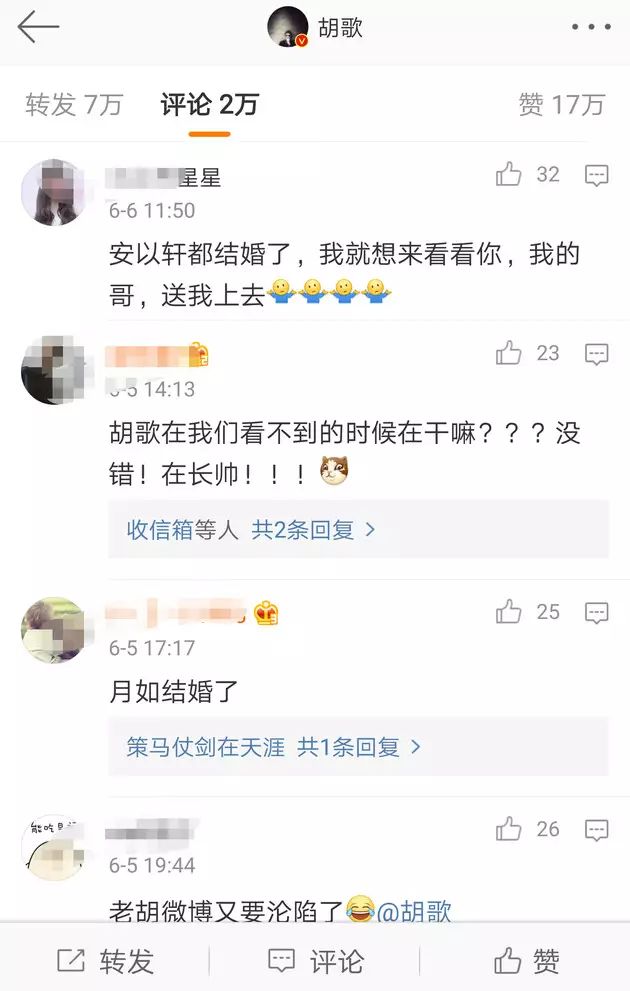The width and height of the screenshot is (630, 991).
Task: Like the comment with 23 likes
Action: (510, 353)
